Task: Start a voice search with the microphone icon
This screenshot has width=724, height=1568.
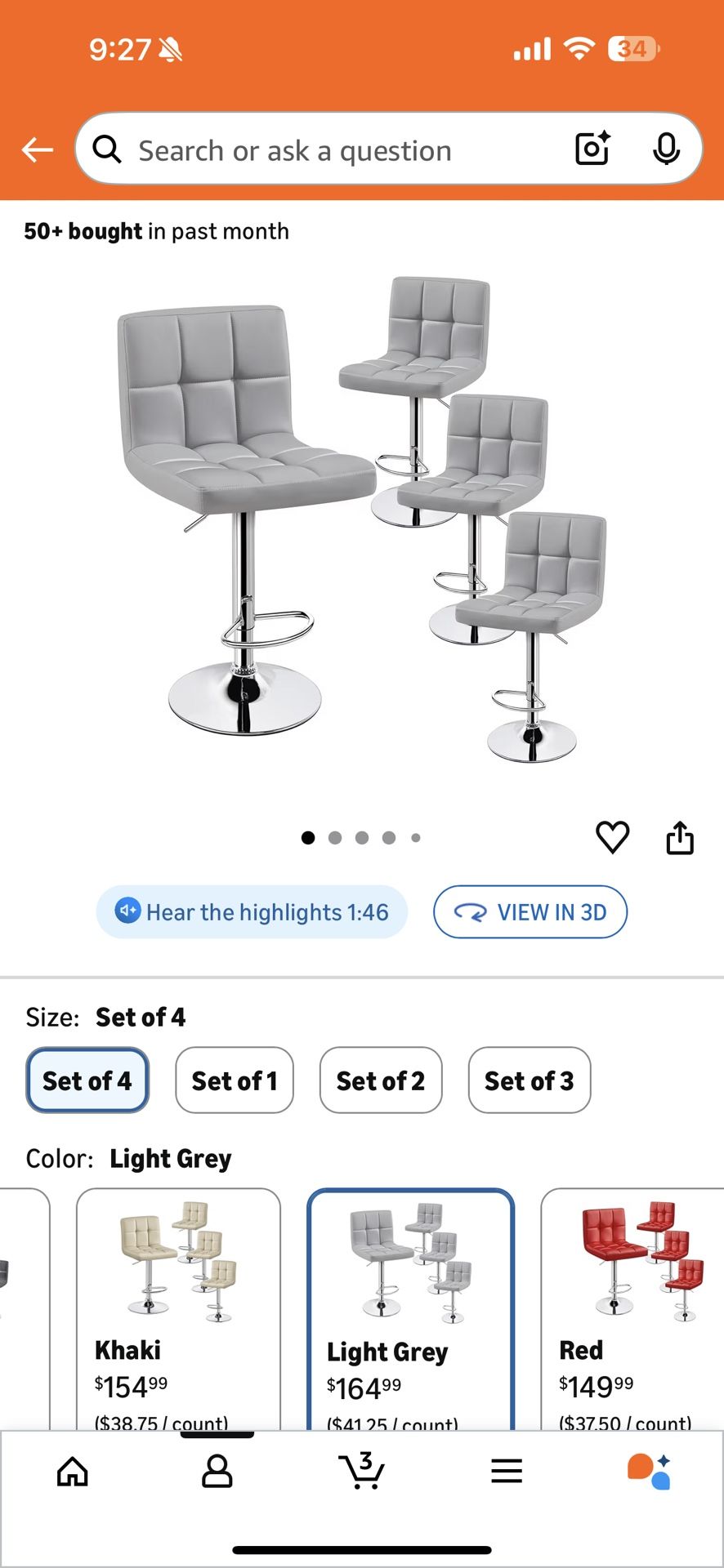Action: (667, 149)
